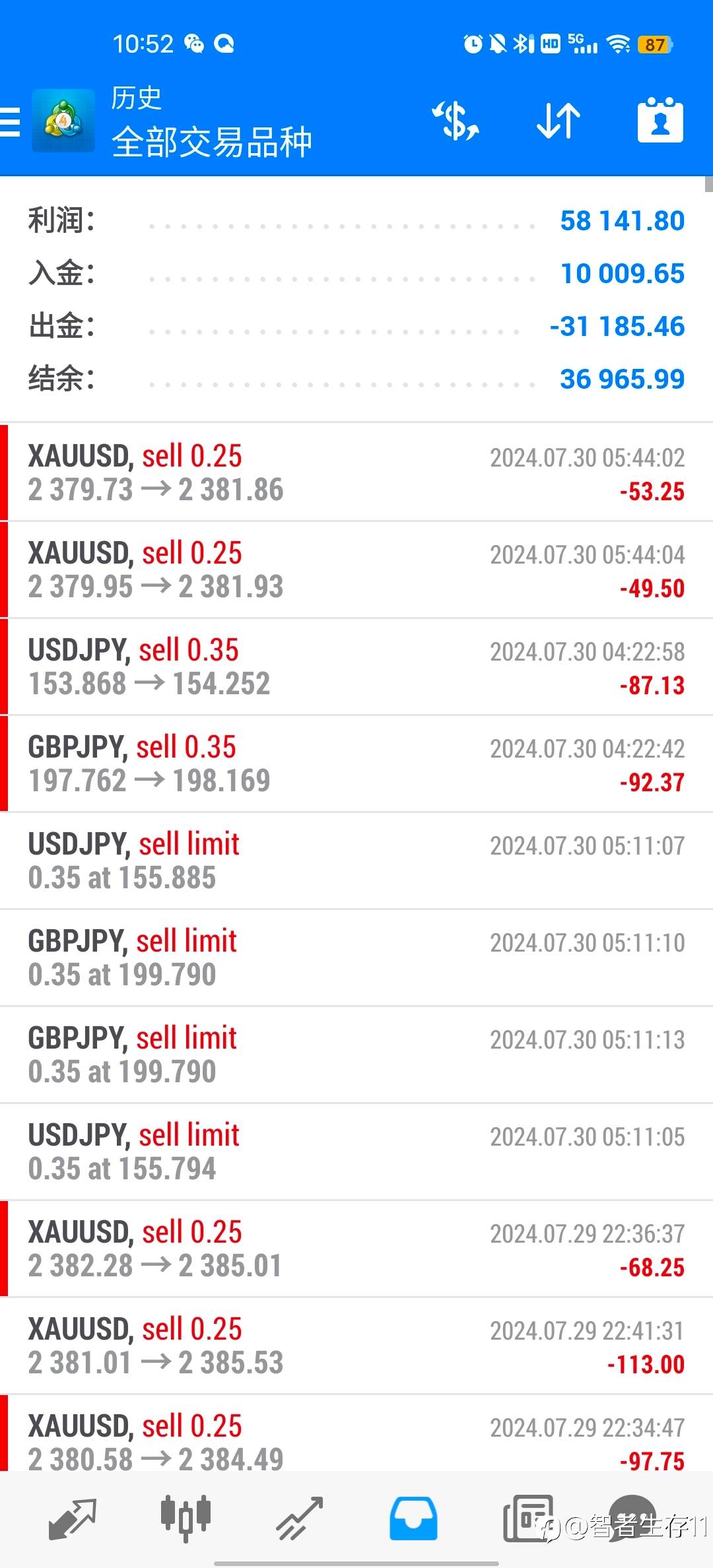713x1568 pixels.
Task: Switch to the Quotes tab
Action: pos(73,1519)
